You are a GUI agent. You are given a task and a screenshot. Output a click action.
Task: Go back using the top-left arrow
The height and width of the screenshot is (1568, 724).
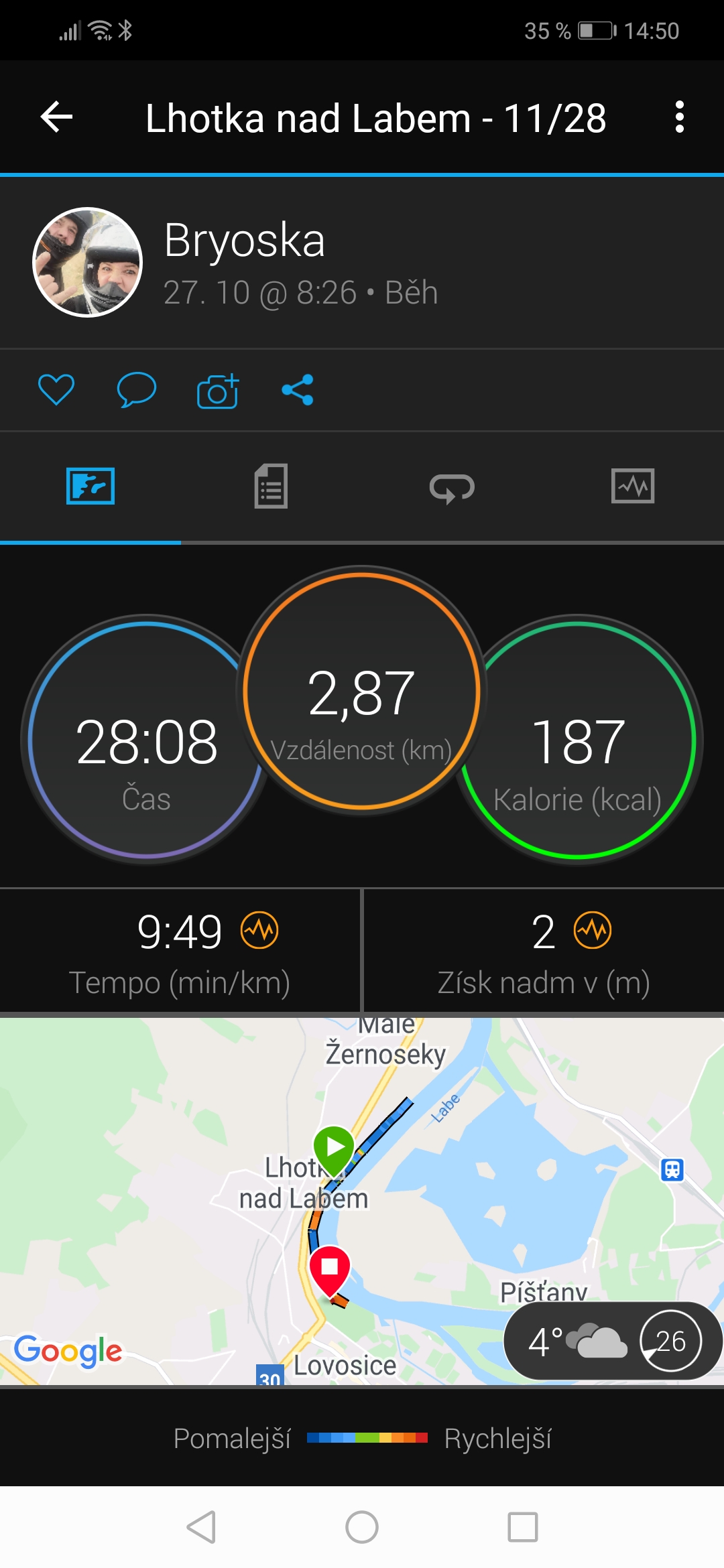coord(56,117)
